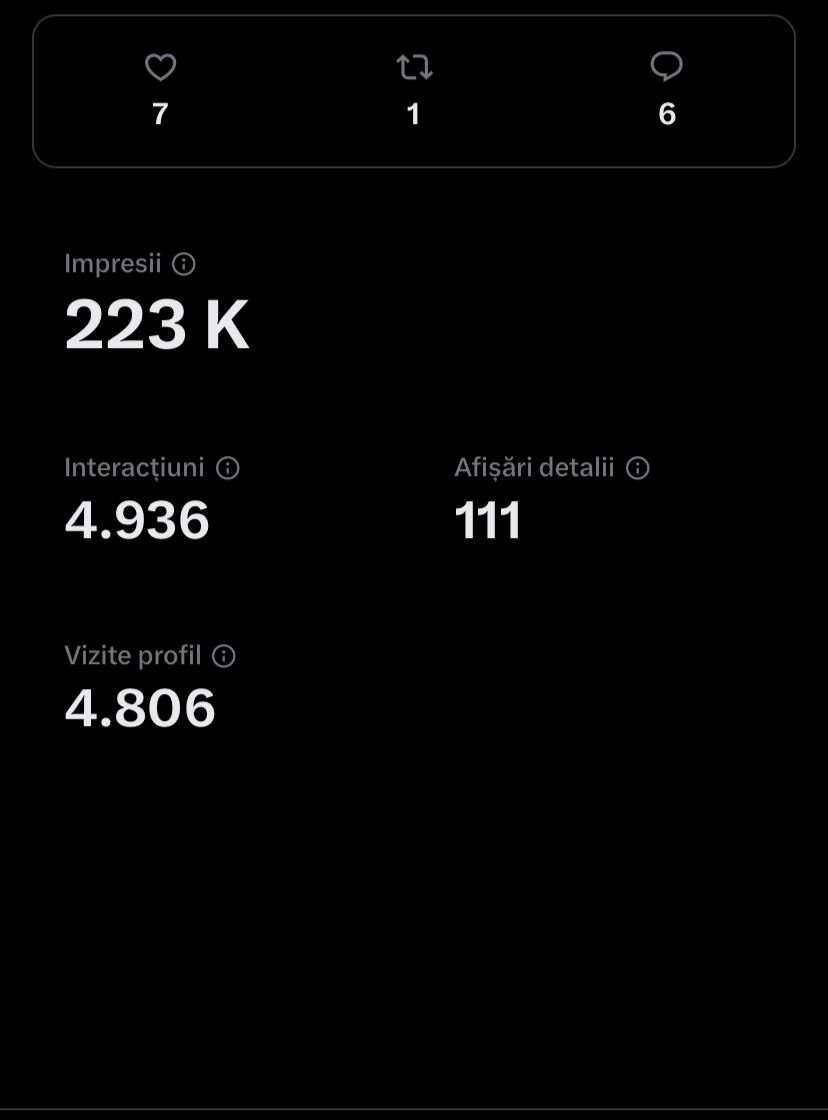
Task: Click the 111 detail expands value
Action: [487, 519]
